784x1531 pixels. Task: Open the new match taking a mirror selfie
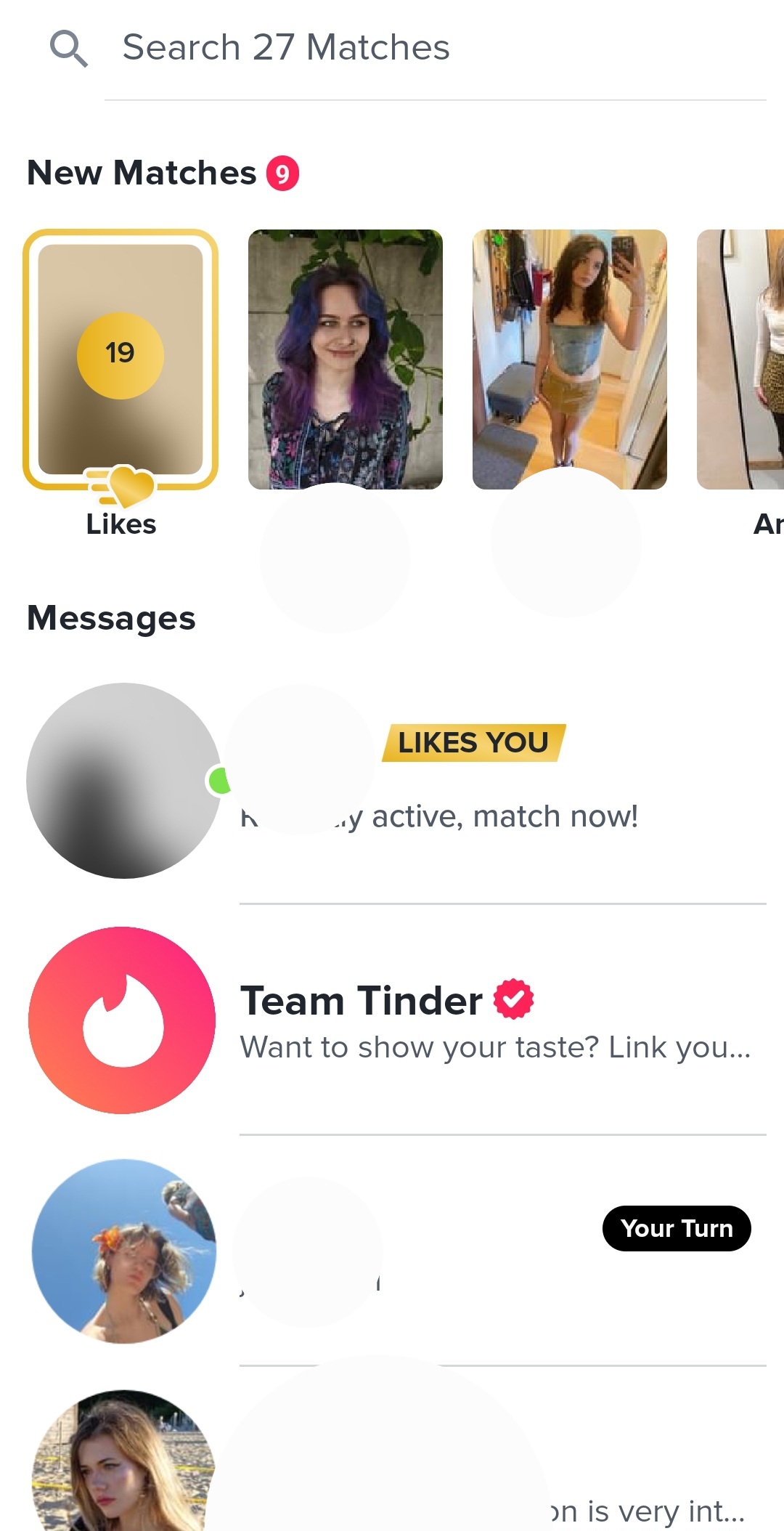569,360
